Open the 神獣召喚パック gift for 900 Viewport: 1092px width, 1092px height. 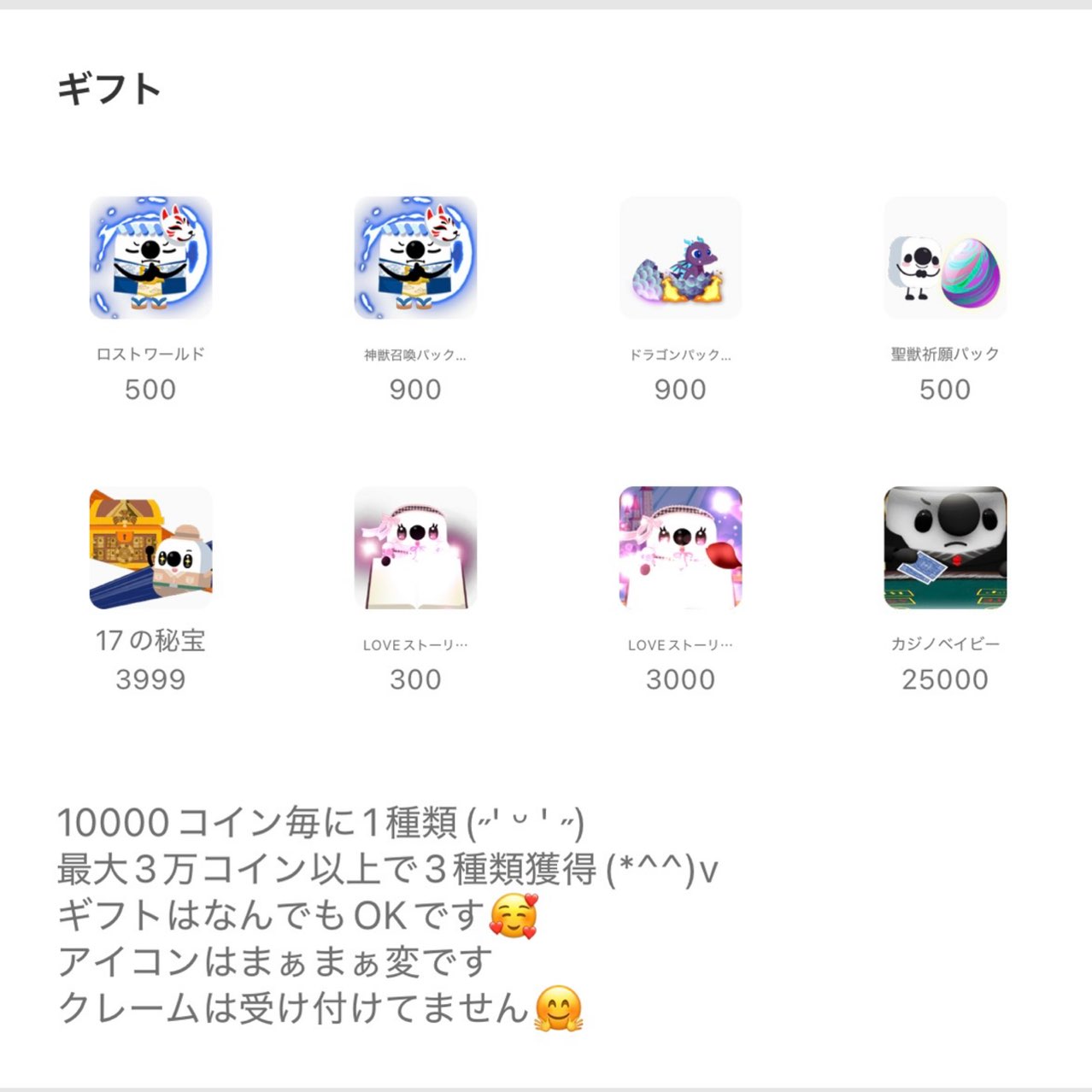[x=415, y=257]
